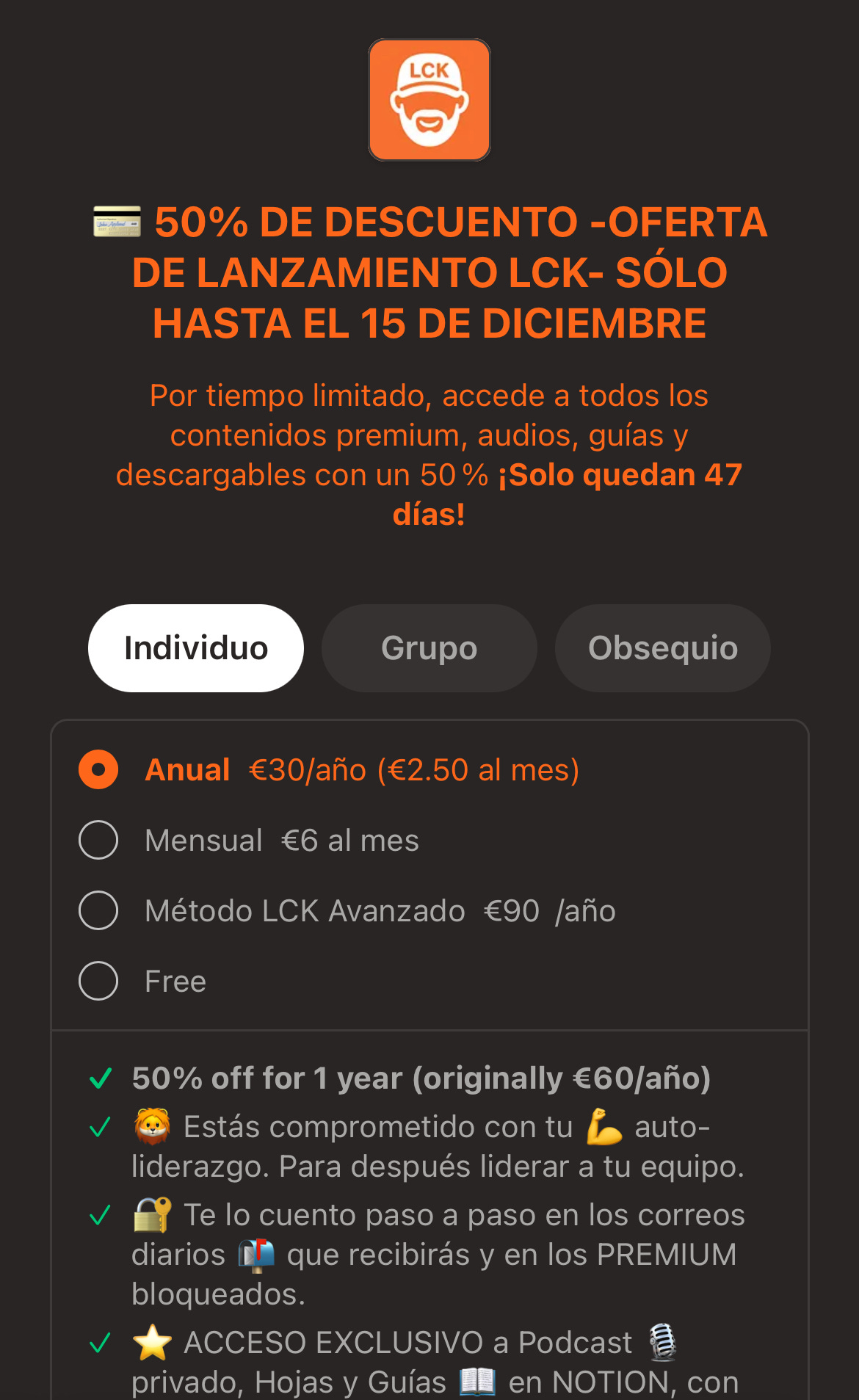Select Método LCK Avanzado €90 plan

click(x=98, y=910)
